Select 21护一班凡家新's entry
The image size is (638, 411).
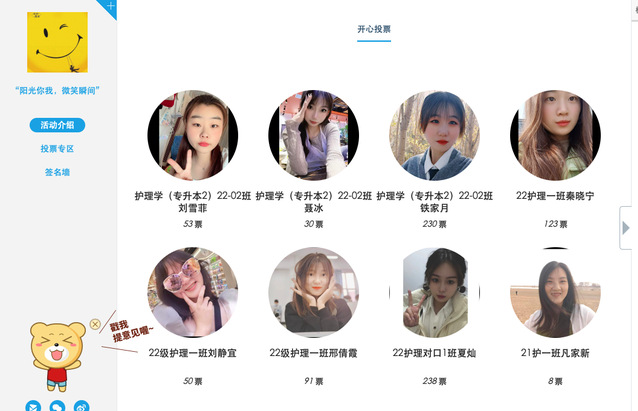[555, 292]
